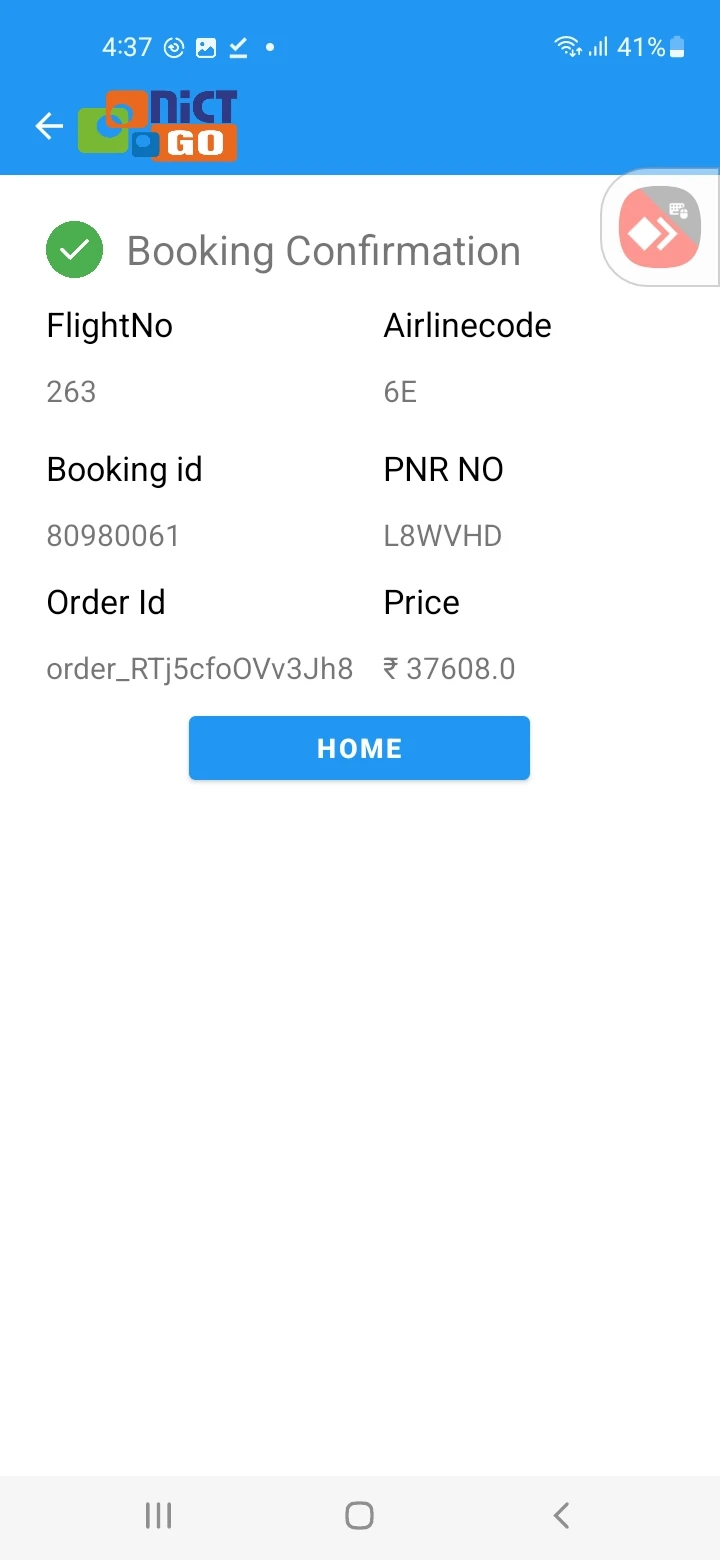
Task: Tap the back arrow in the app bar
Action: [49, 126]
